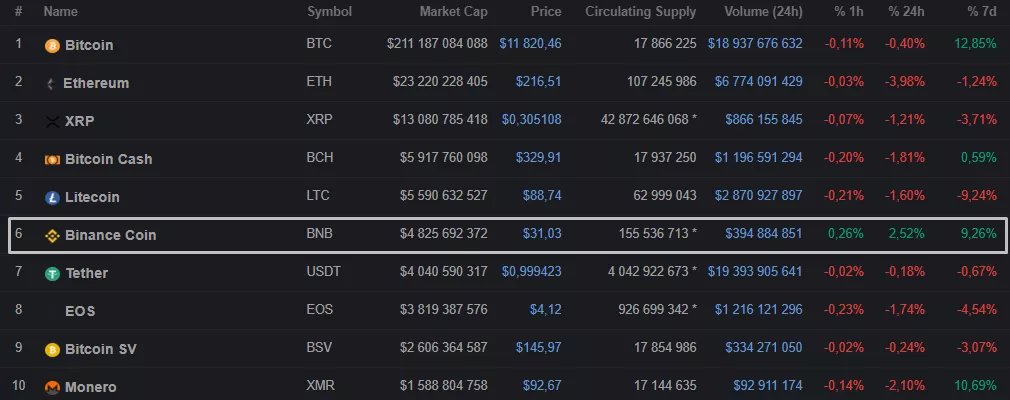Sort the table by Market Cap
The width and height of the screenshot is (1010, 400).
tap(455, 12)
